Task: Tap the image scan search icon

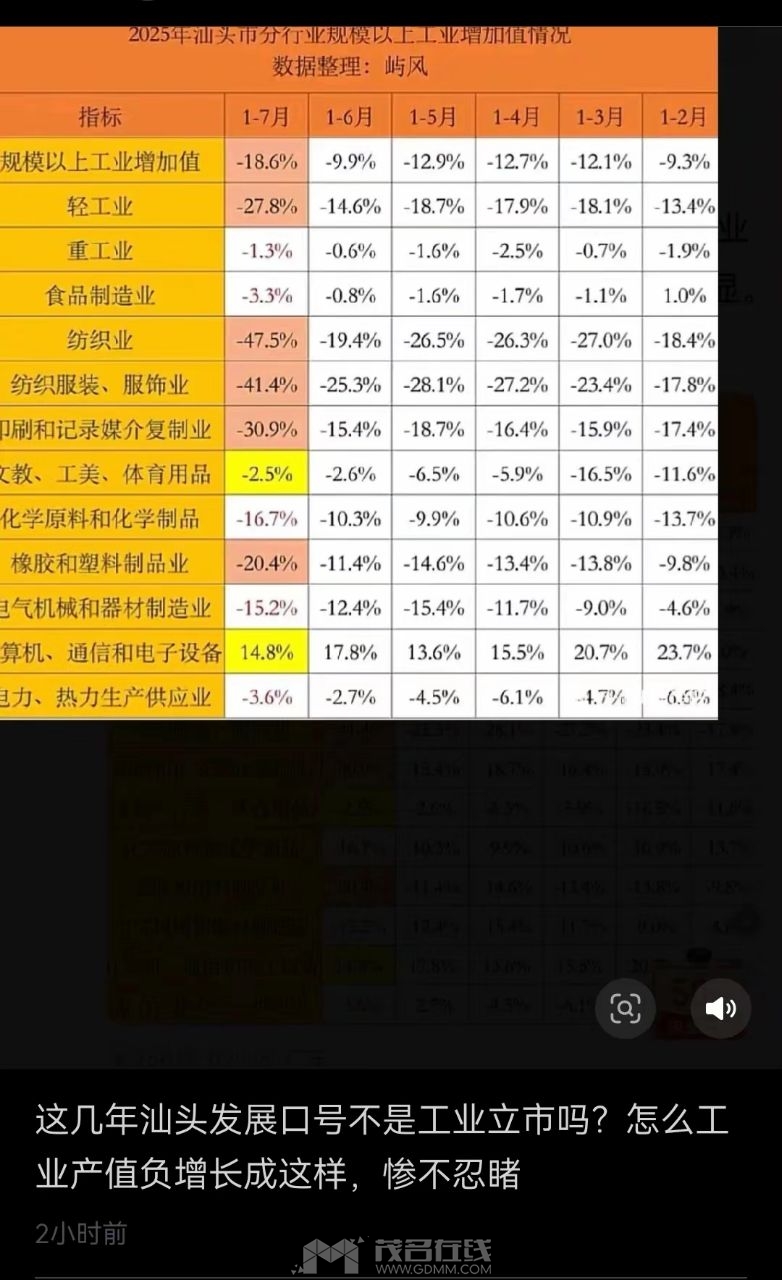Action: (x=625, y=1009)
